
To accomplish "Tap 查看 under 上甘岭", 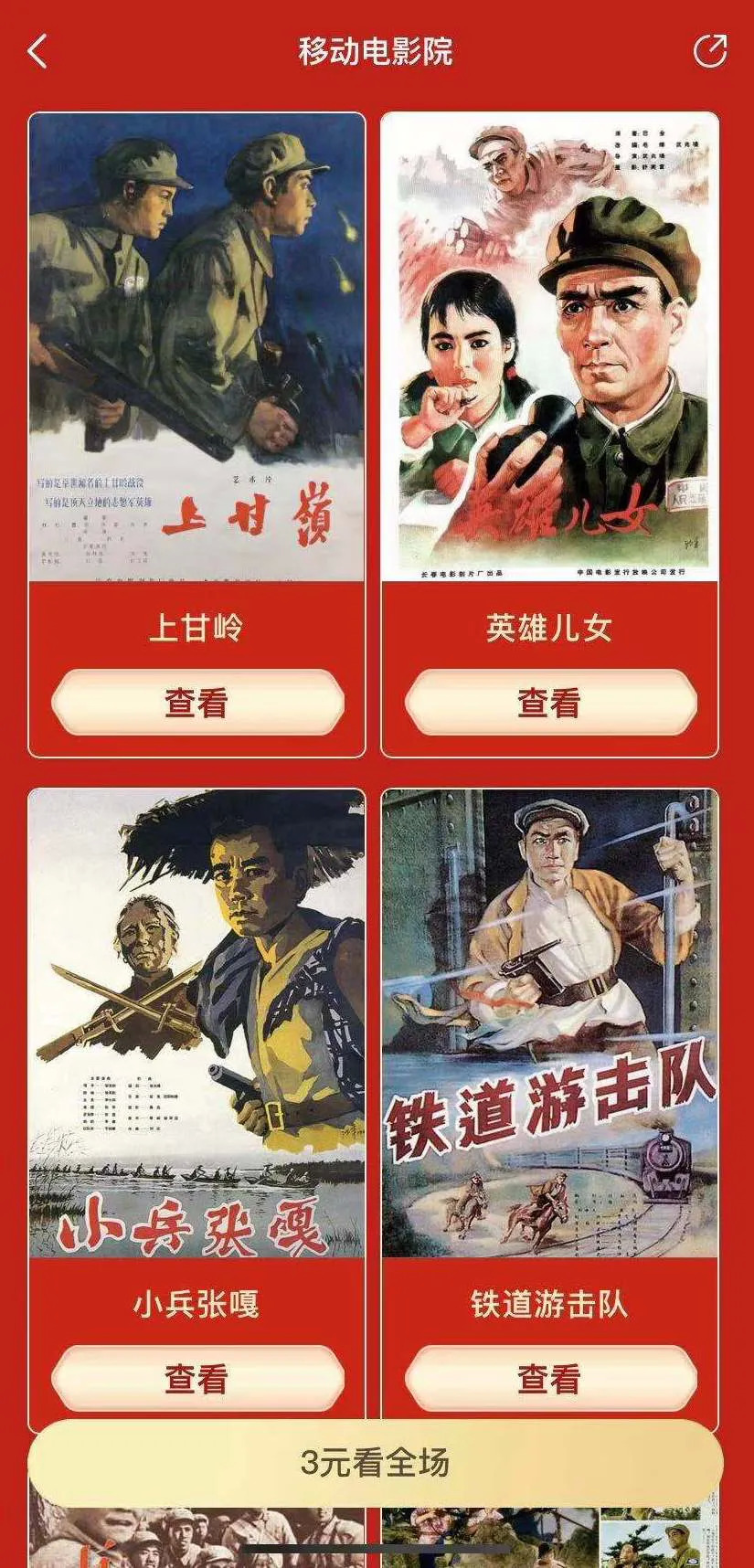I will (x=196, y=703).
